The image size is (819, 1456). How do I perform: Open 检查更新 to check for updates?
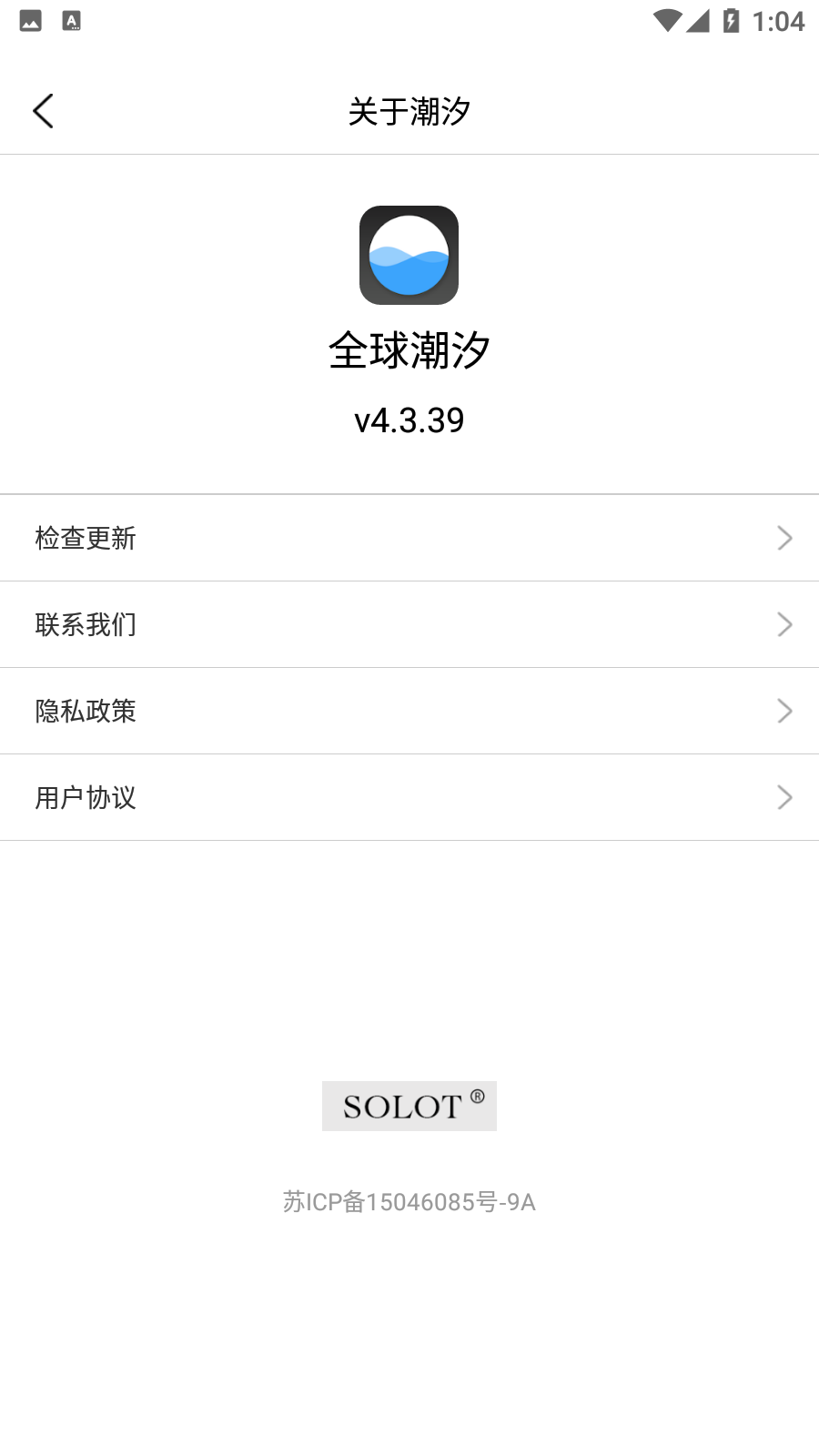[409, 538]
